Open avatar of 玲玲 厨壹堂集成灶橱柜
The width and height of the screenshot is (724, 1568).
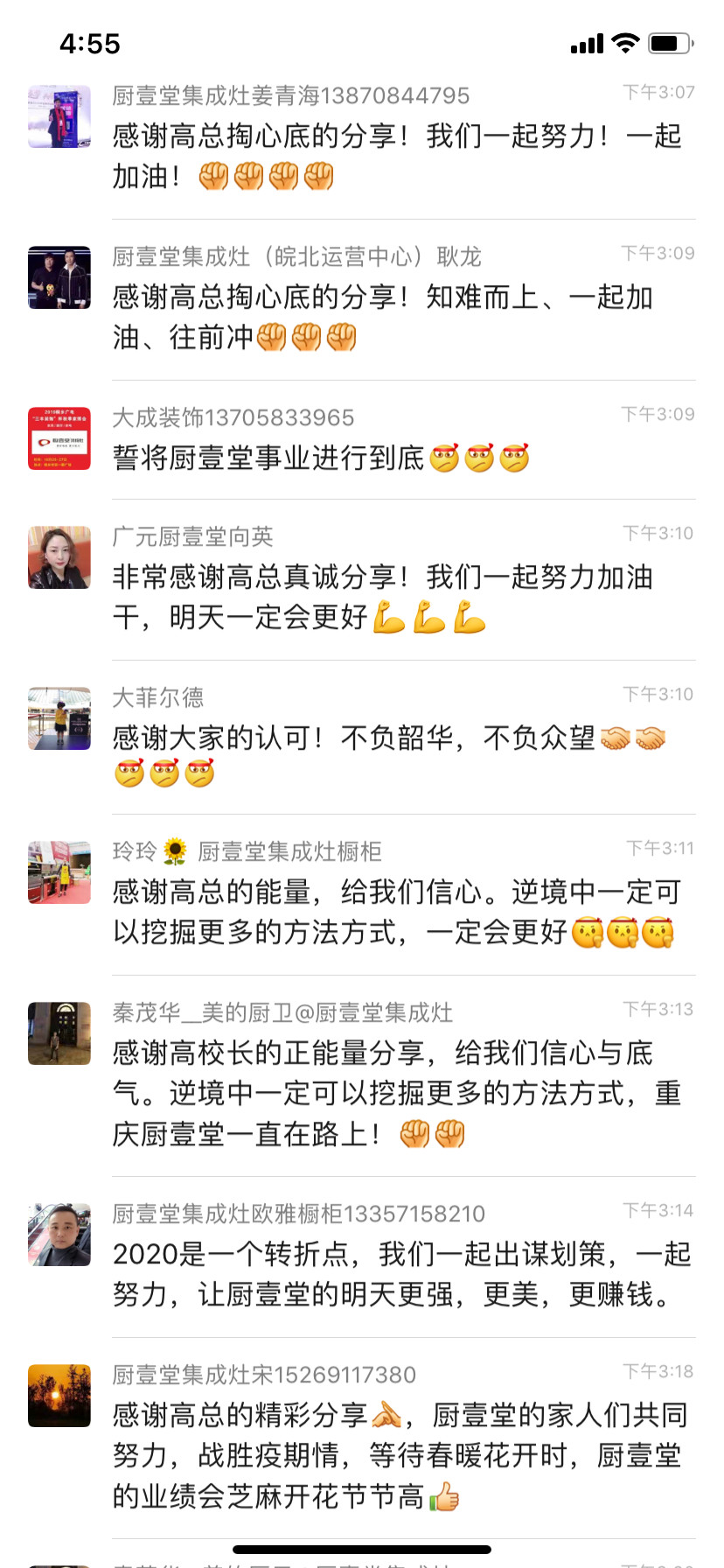point(59,872)
